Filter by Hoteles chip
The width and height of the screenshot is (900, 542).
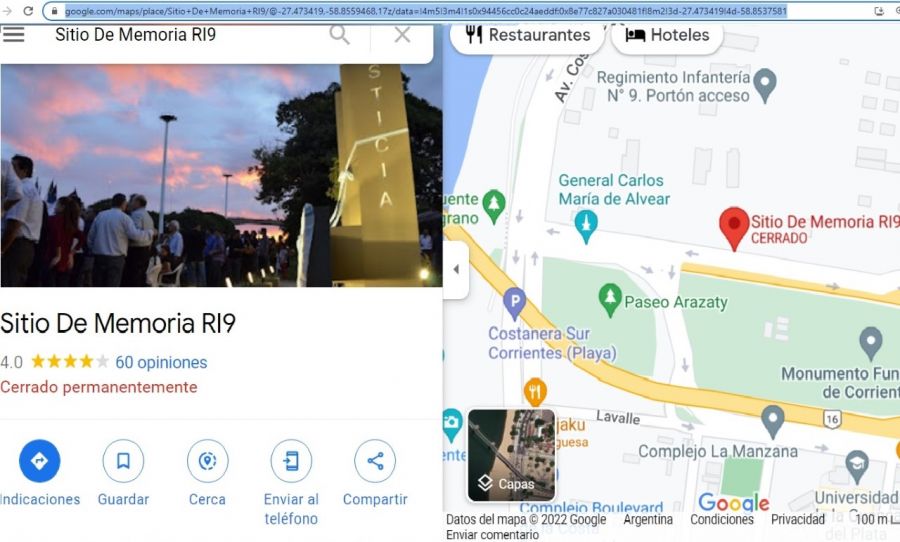point(667,35)
